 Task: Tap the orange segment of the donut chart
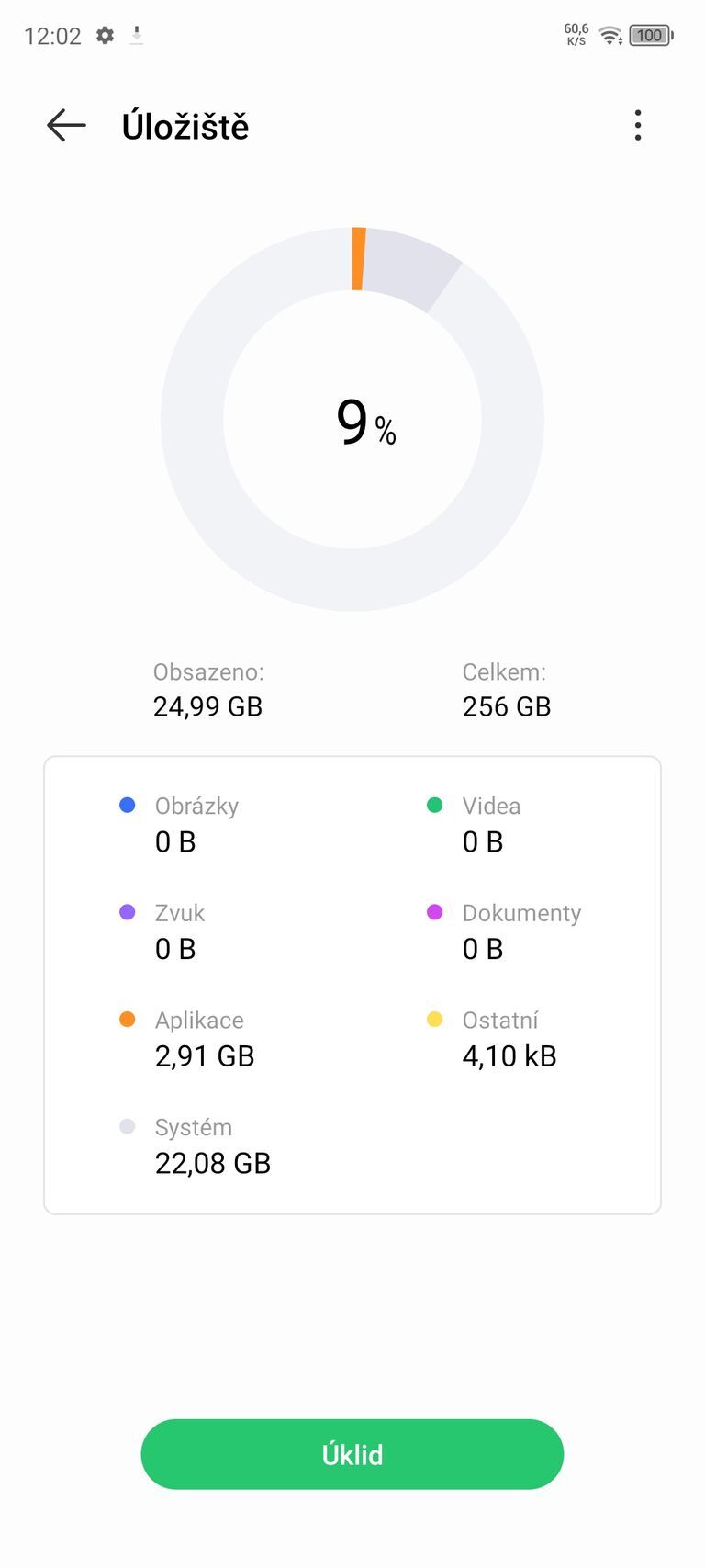(x=360, y=260)
